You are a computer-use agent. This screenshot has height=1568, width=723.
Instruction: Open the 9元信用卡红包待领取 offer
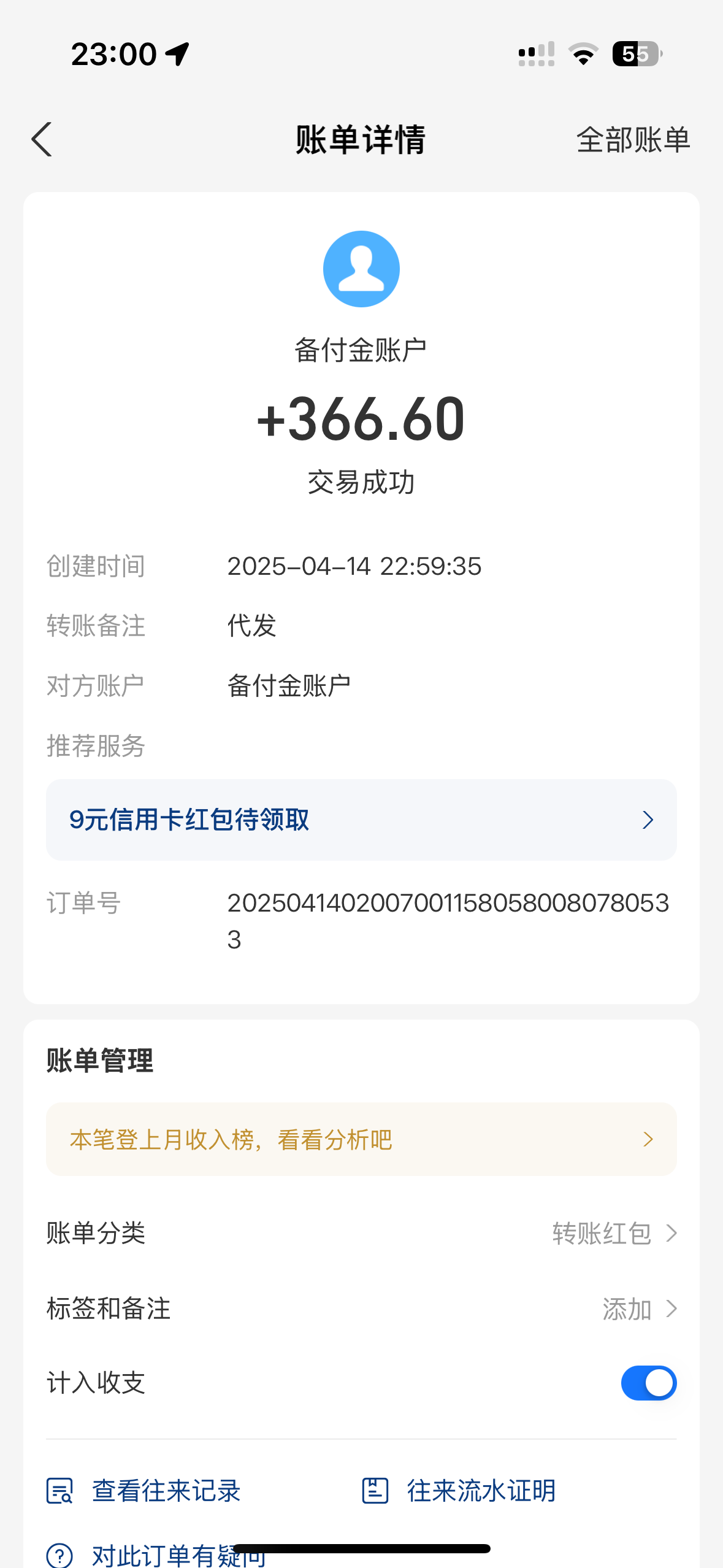click(x=361, y=820)
